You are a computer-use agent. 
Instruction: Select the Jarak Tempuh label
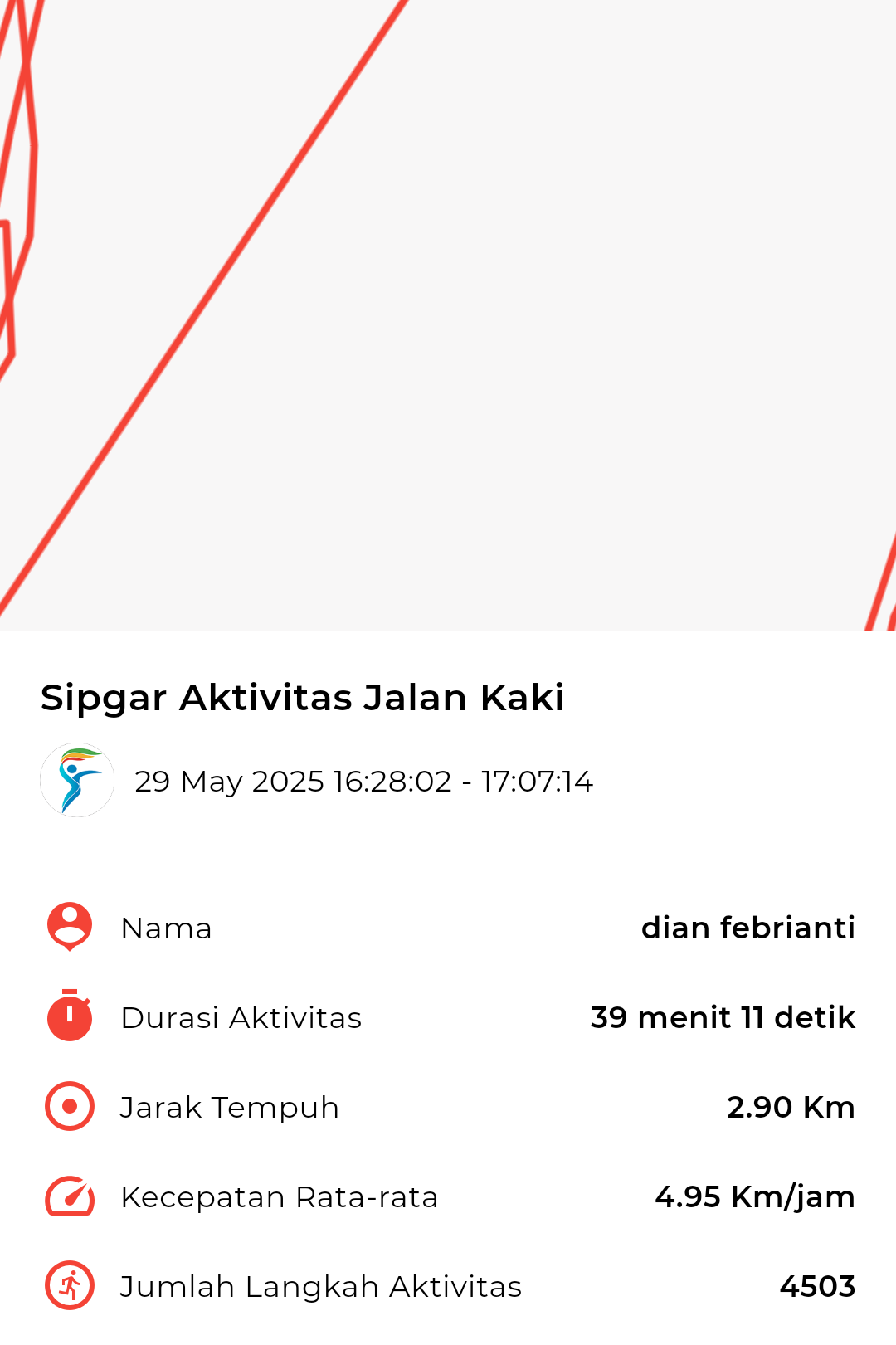pos(229,1107)
